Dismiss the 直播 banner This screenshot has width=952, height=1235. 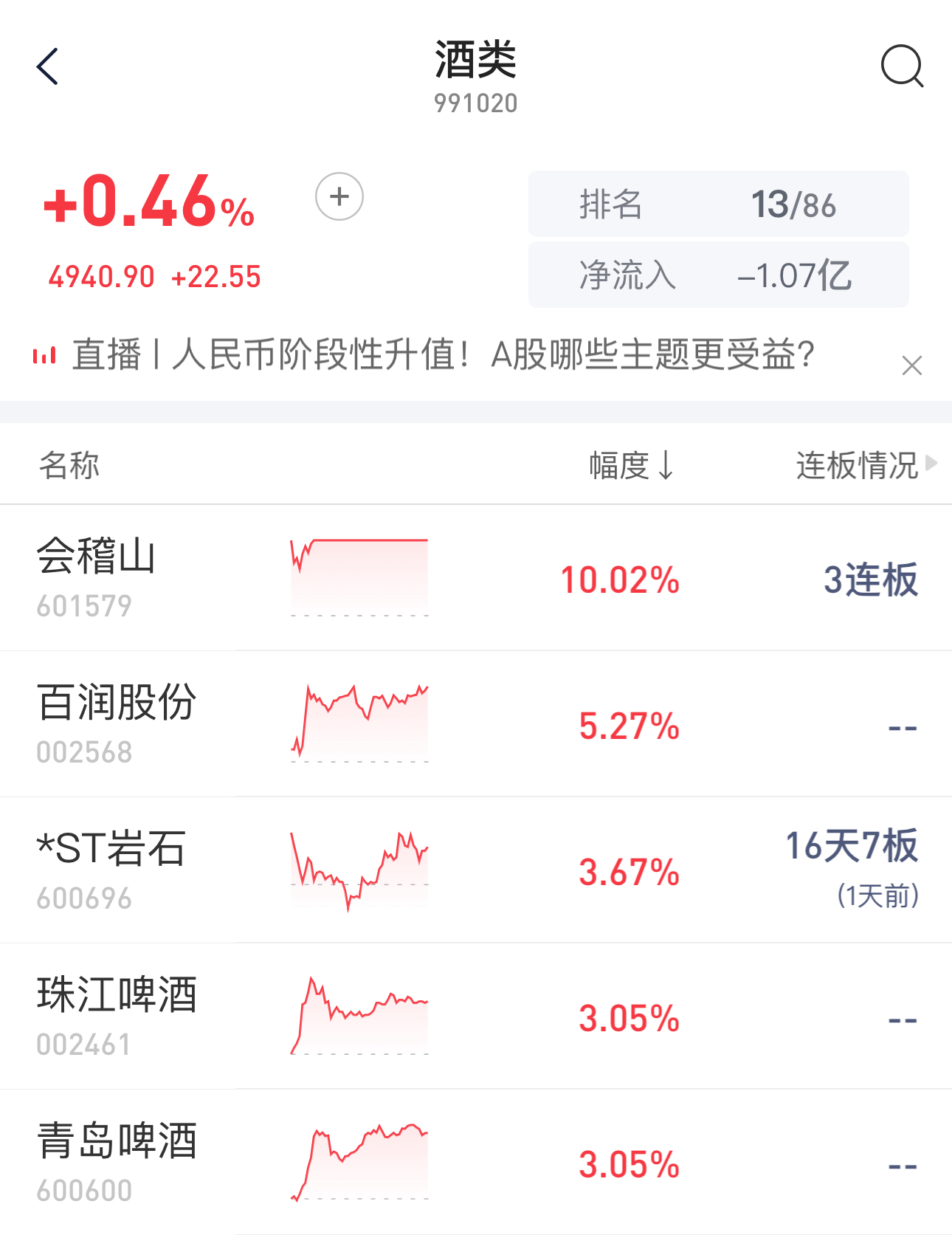point(912,365)
